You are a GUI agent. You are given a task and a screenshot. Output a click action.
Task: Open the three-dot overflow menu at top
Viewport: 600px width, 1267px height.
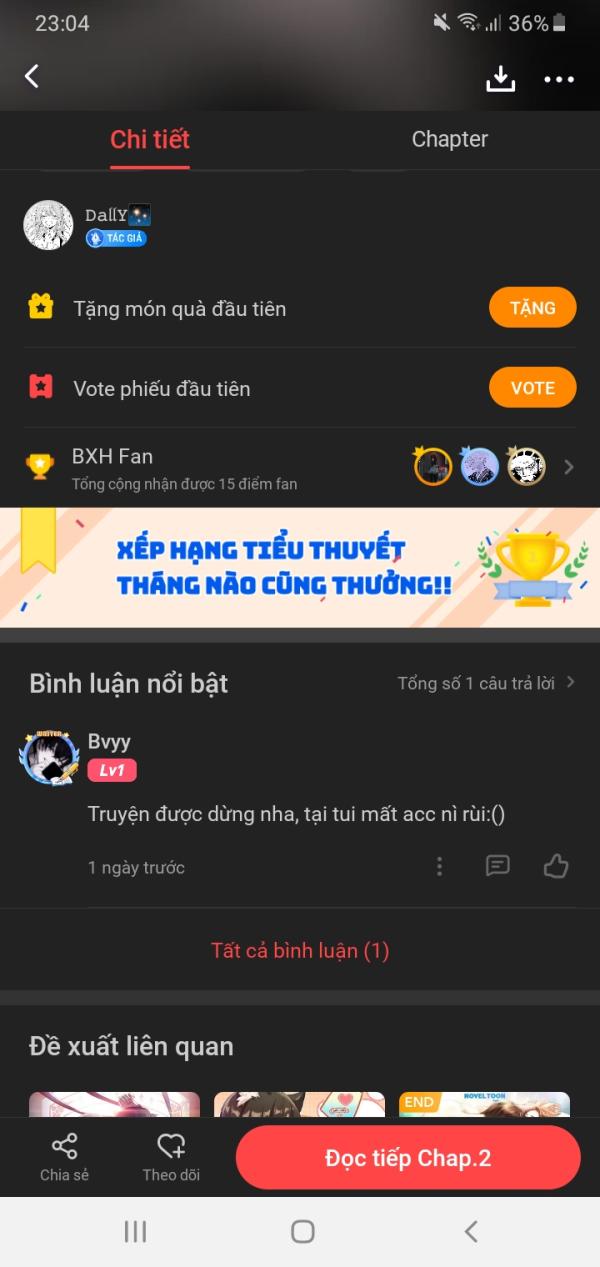point(559,79)
